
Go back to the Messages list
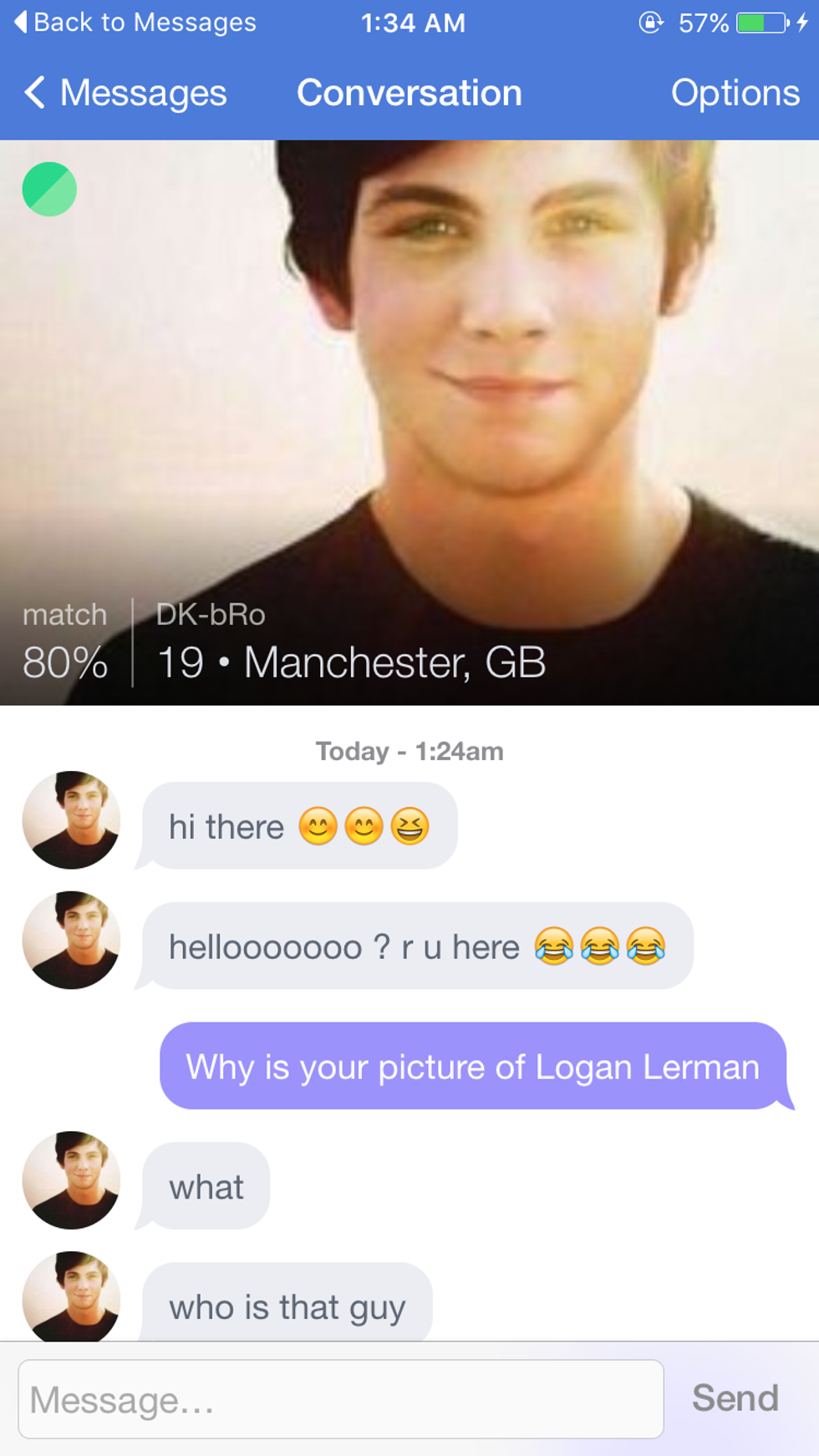point(125,93)
